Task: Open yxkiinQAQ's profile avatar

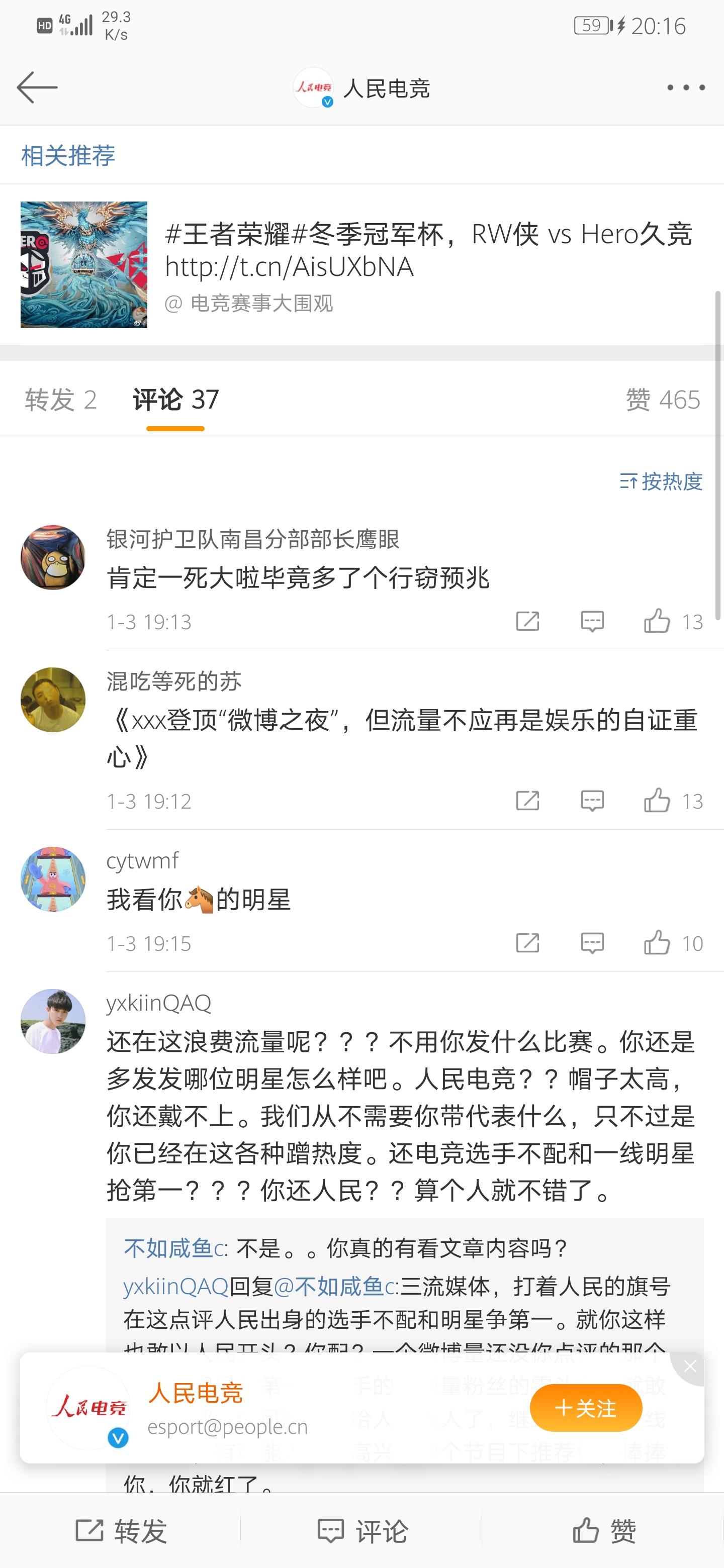Action: [53, 1021]
